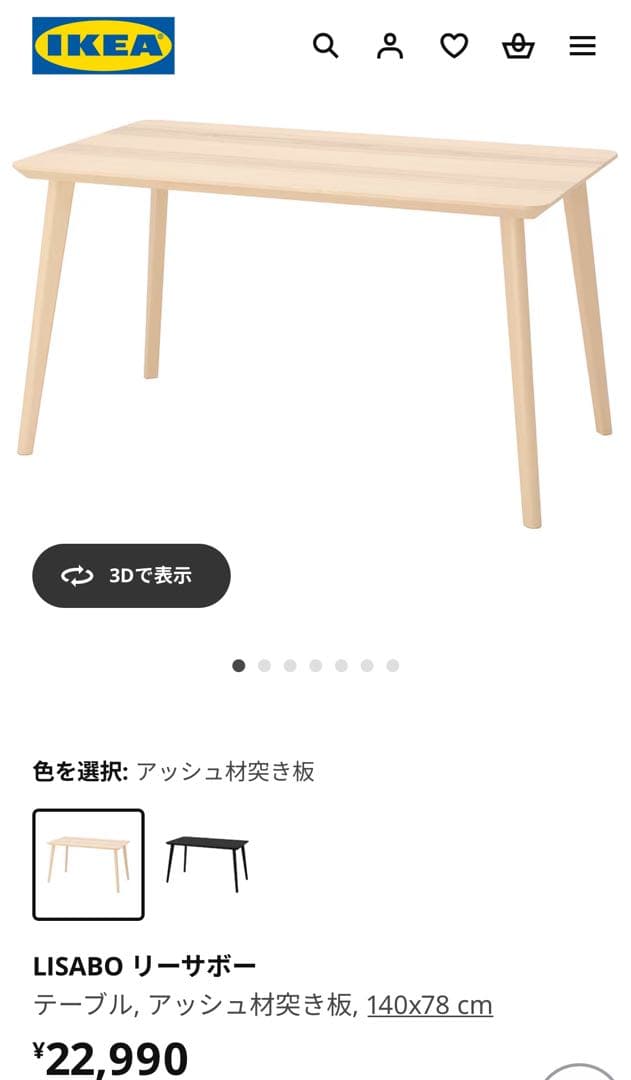Open the wishlist heart icon

click(454, 46)
